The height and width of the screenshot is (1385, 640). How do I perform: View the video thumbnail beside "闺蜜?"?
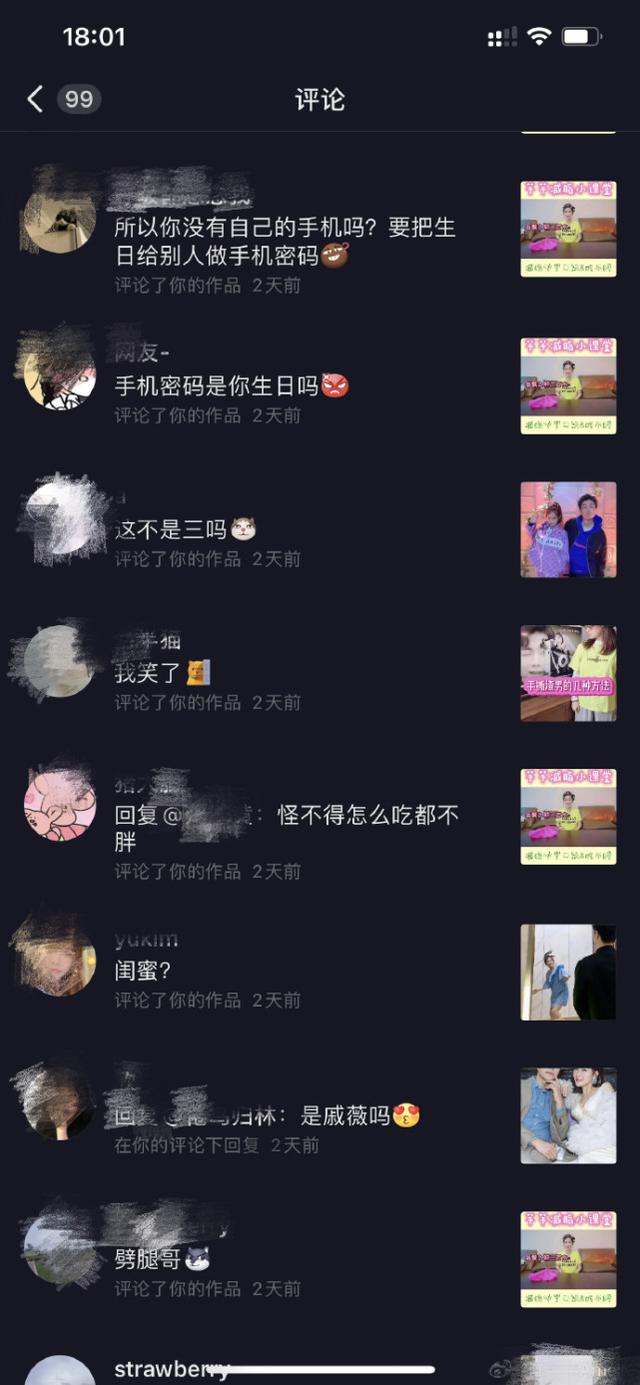(568, 972)
